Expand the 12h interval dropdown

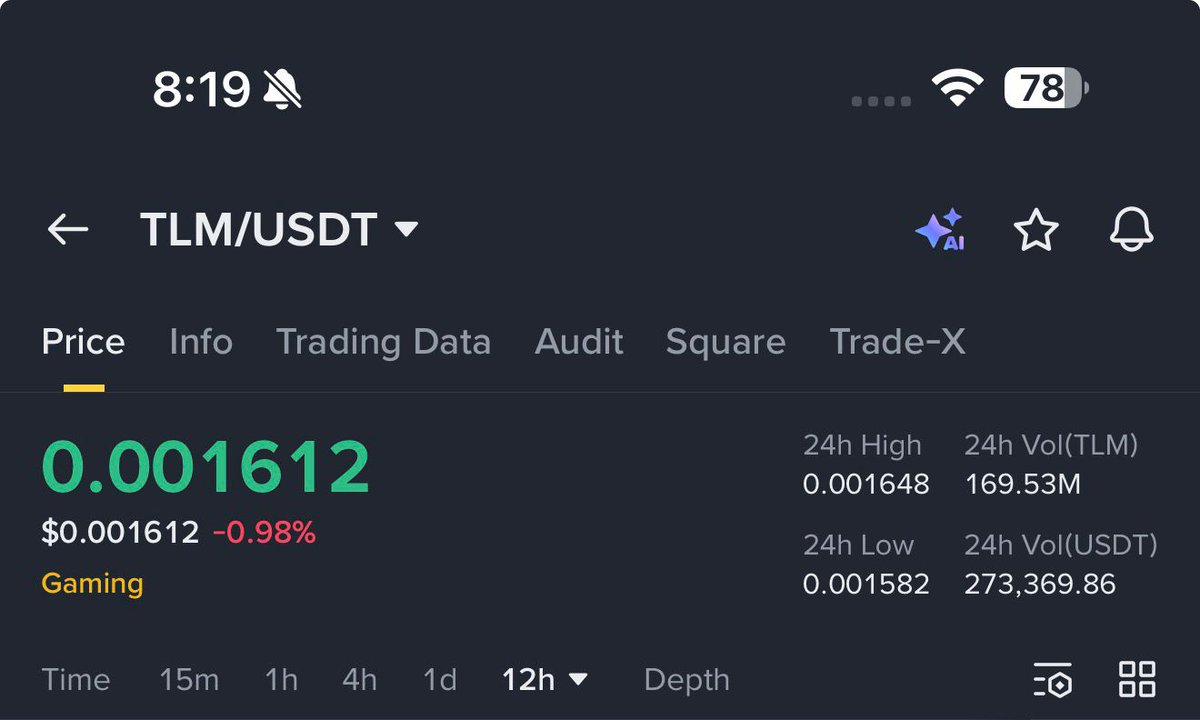545,680
